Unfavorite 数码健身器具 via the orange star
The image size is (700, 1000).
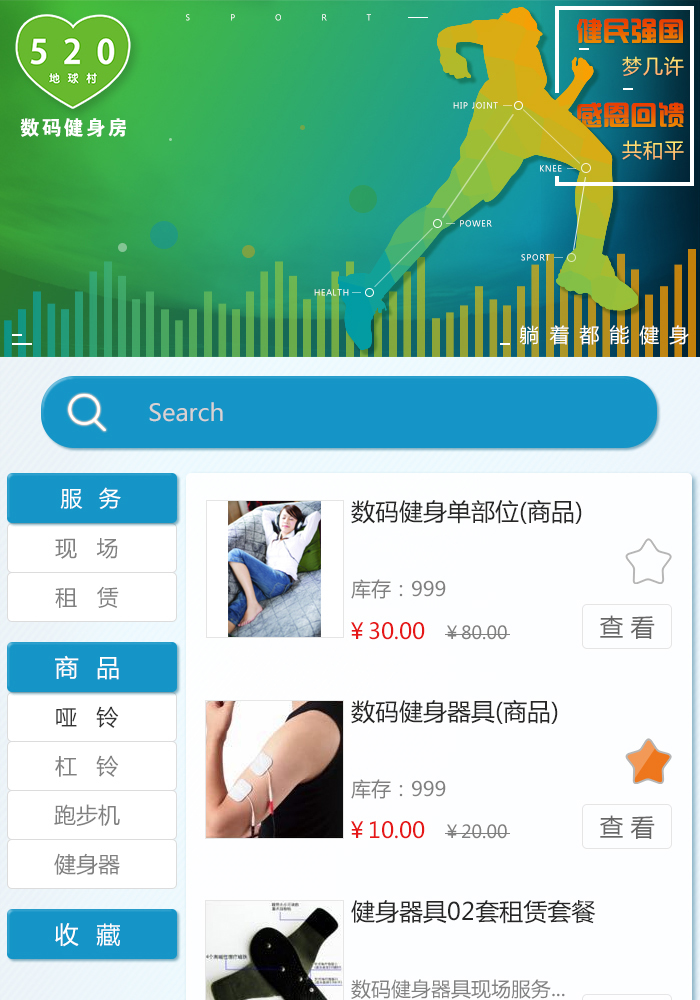tap(648, 762)
